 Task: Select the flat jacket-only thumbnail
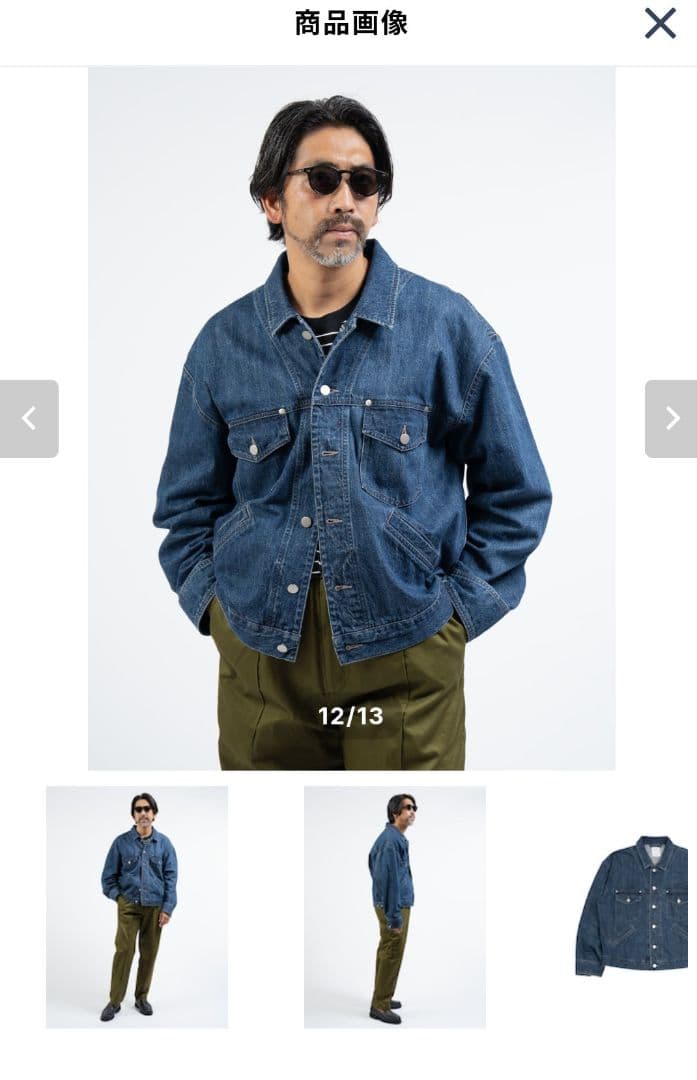coord(632,907)
